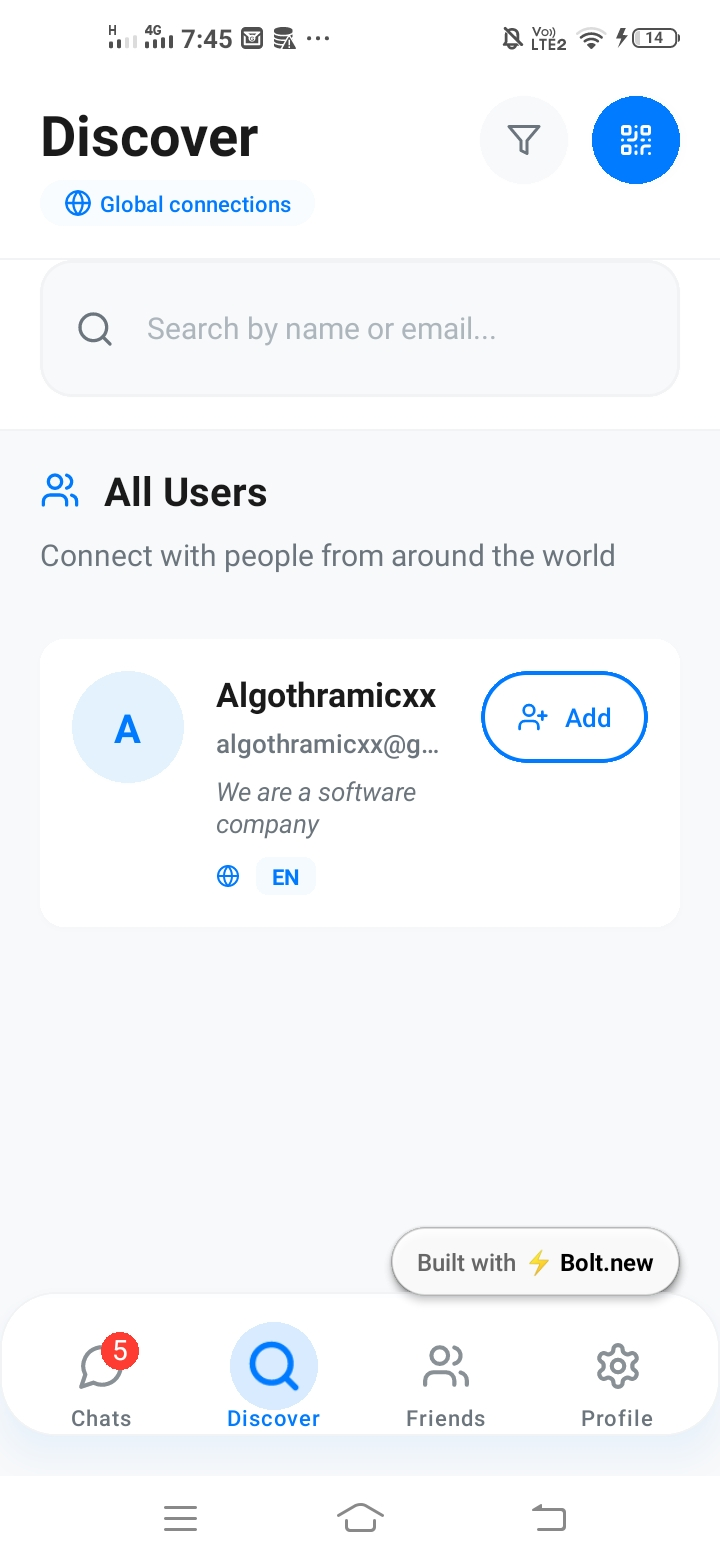720x1560 pixels.
Task: Tap the globe icon on Algothramicxx's card
Action: (x=228, y=876)
